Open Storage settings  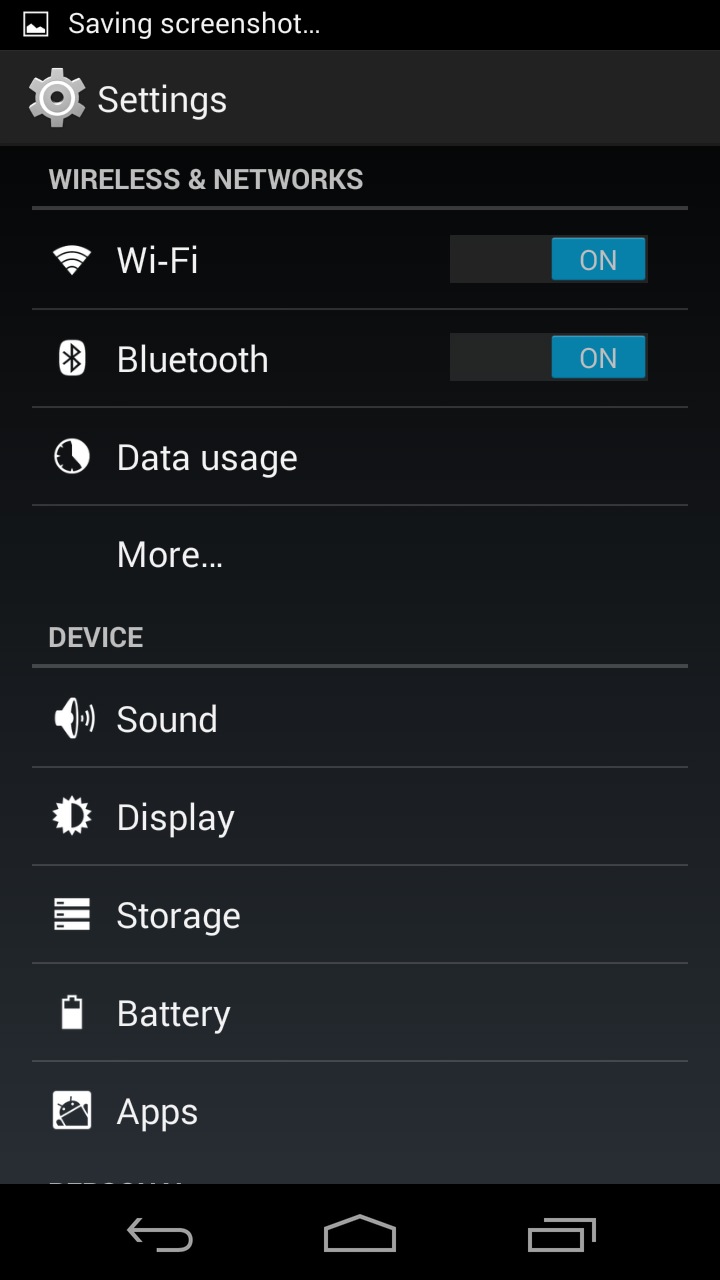coord(360,915)
